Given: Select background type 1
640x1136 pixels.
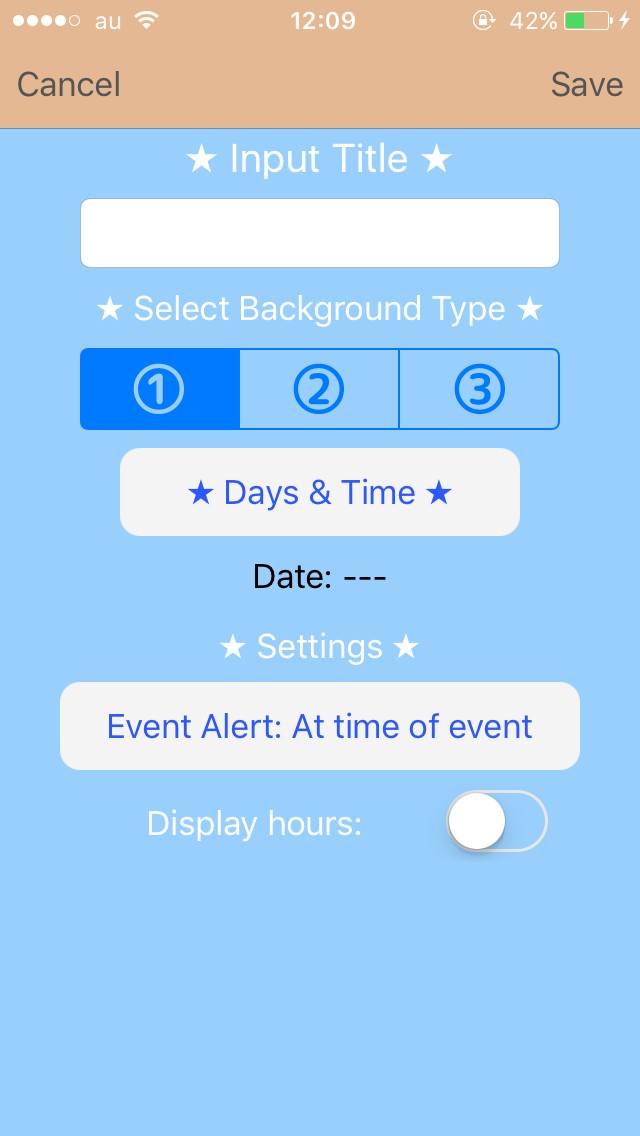Looking at the screenshot, I should pos(160,389).
